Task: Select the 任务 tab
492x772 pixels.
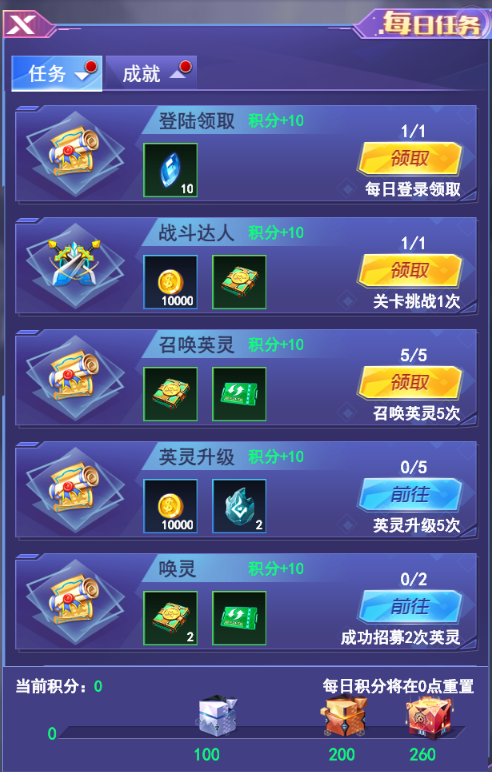Action: (57, 73)
